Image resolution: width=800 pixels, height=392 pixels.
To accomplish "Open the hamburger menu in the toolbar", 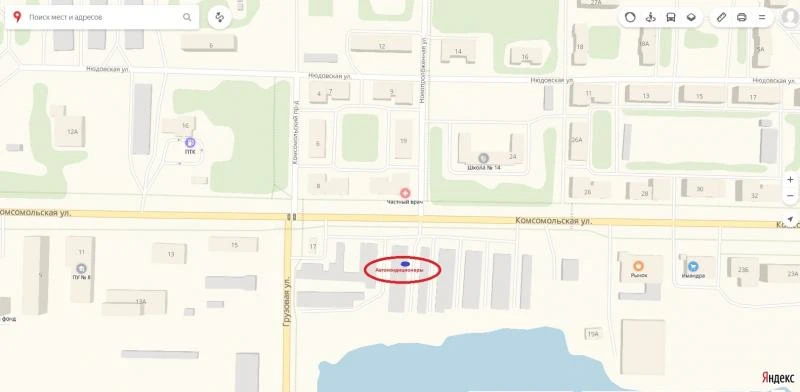I will tap(762, 17).
